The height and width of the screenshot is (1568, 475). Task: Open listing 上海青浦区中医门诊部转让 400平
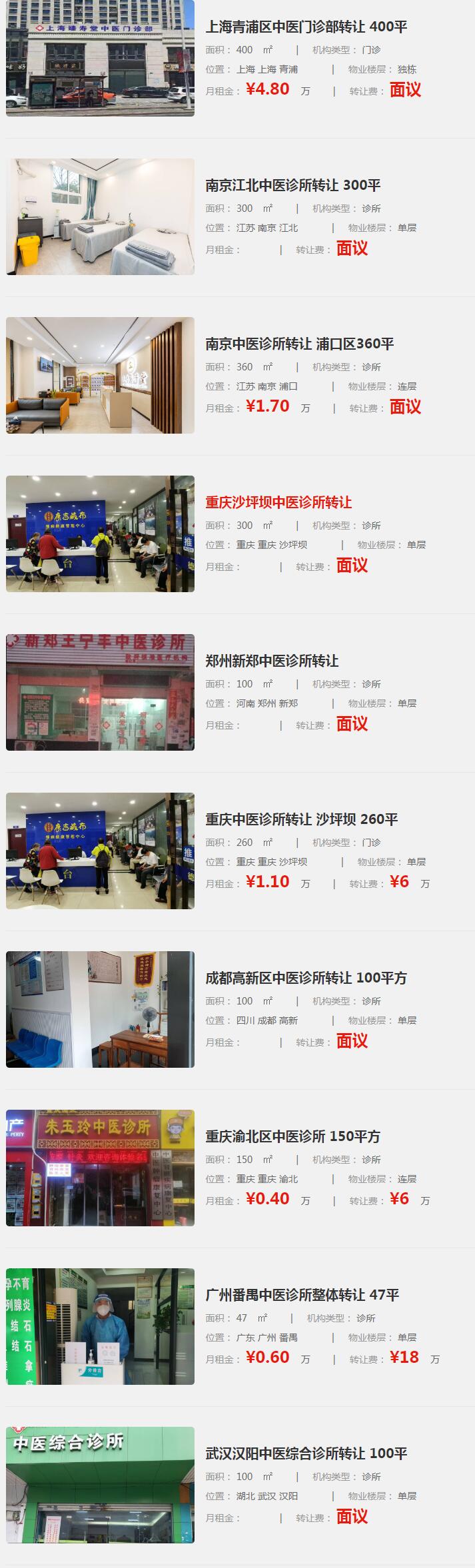306,27
